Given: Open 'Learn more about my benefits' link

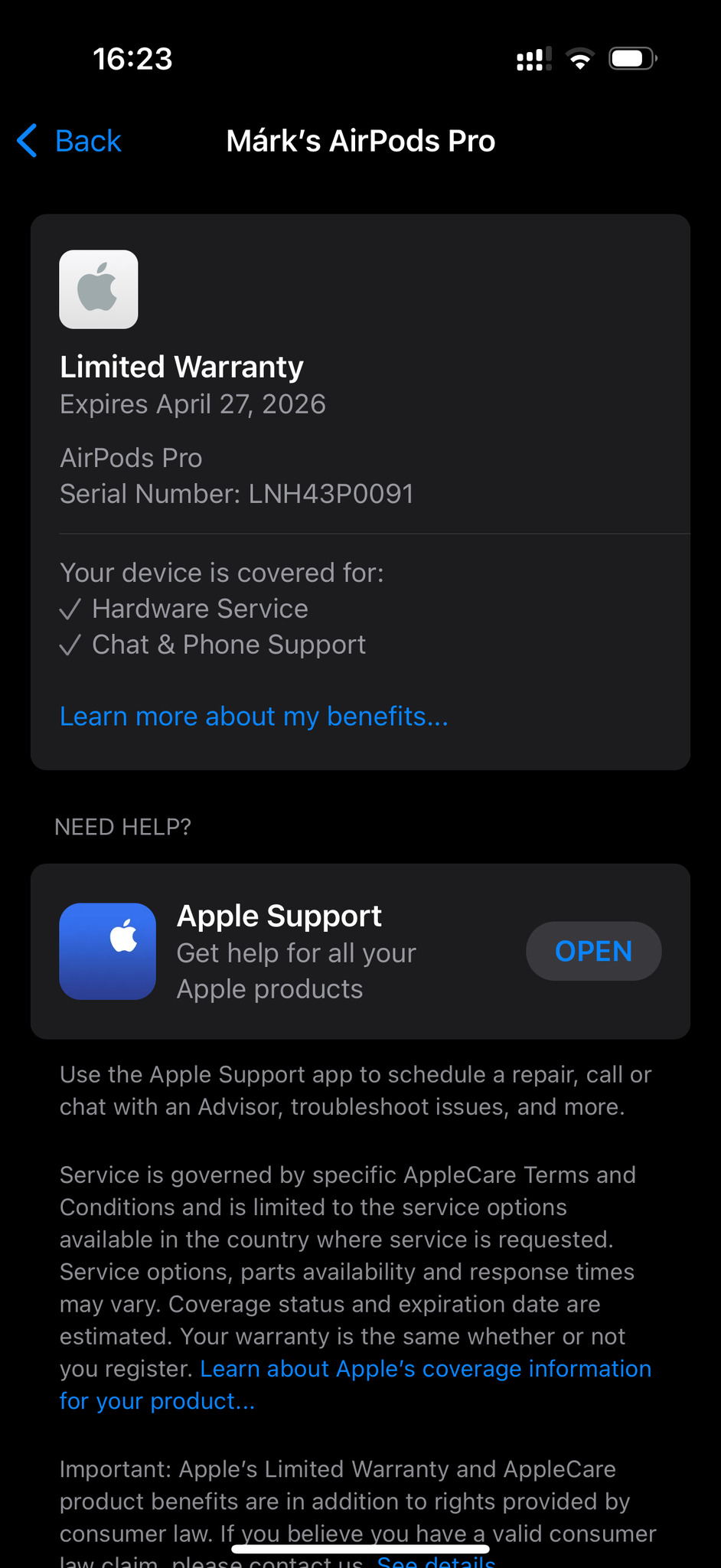Looking at the screenshot, I should (253, 717).
